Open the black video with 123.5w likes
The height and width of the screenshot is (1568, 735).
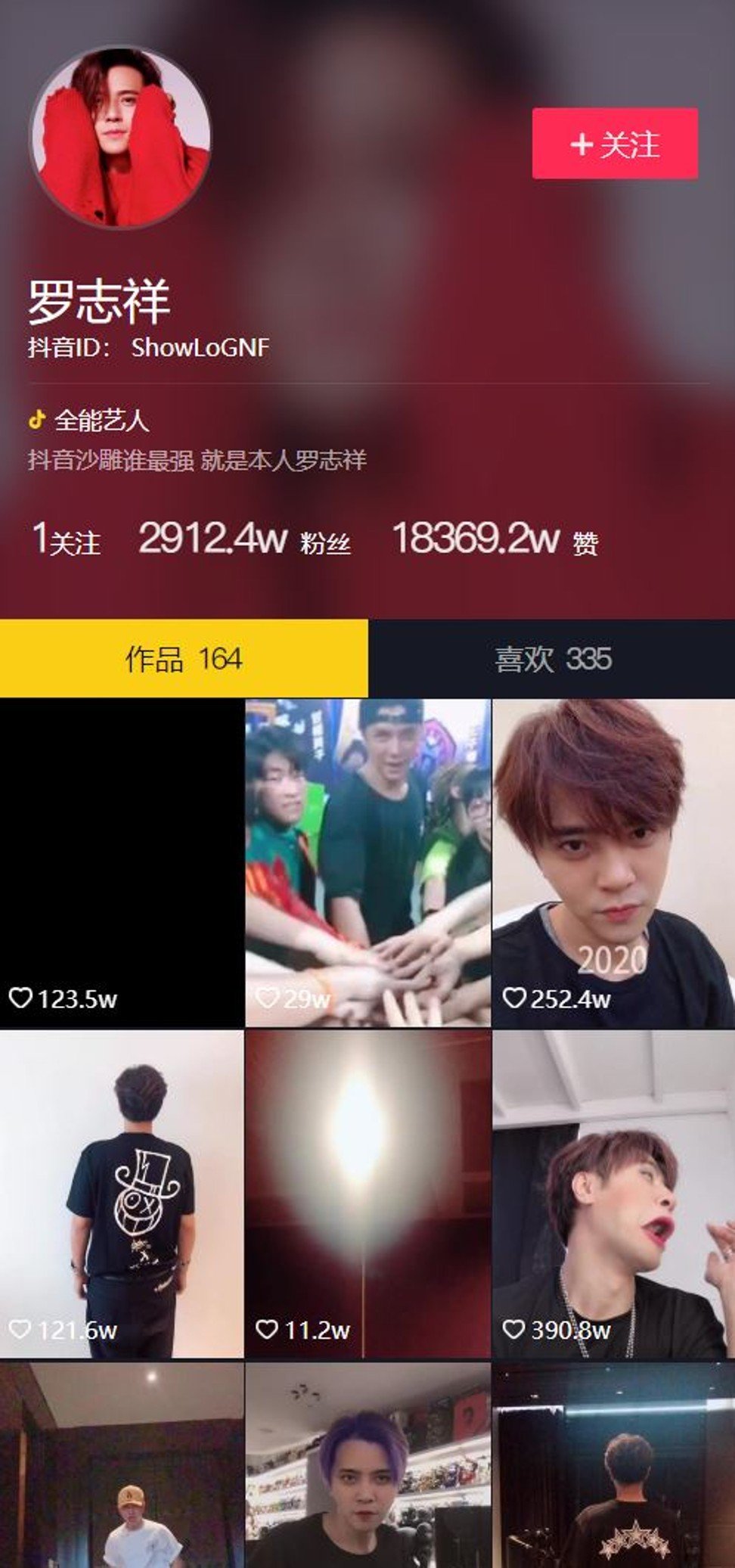click(122, 863)
